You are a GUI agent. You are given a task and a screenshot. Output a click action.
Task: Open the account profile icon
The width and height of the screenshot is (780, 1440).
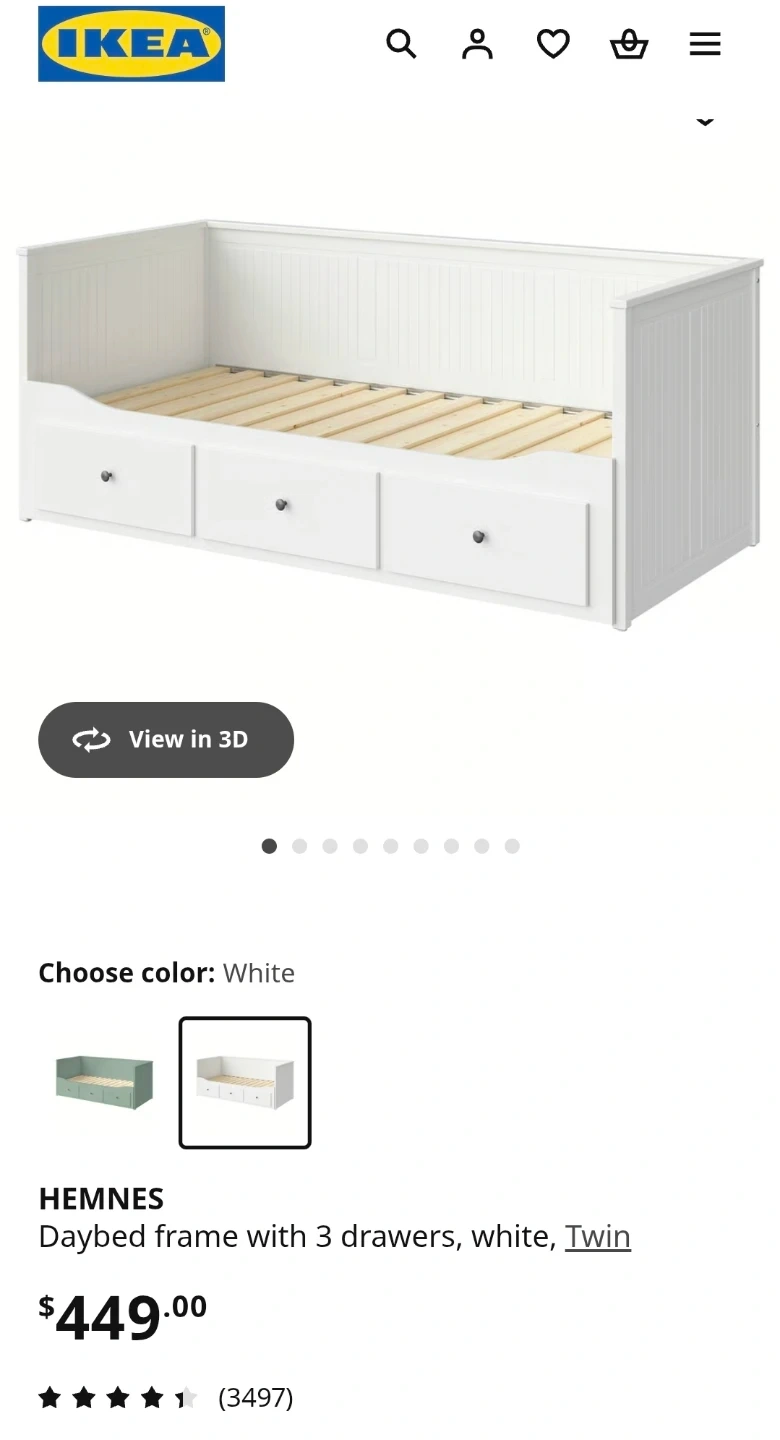pos(477,44)
